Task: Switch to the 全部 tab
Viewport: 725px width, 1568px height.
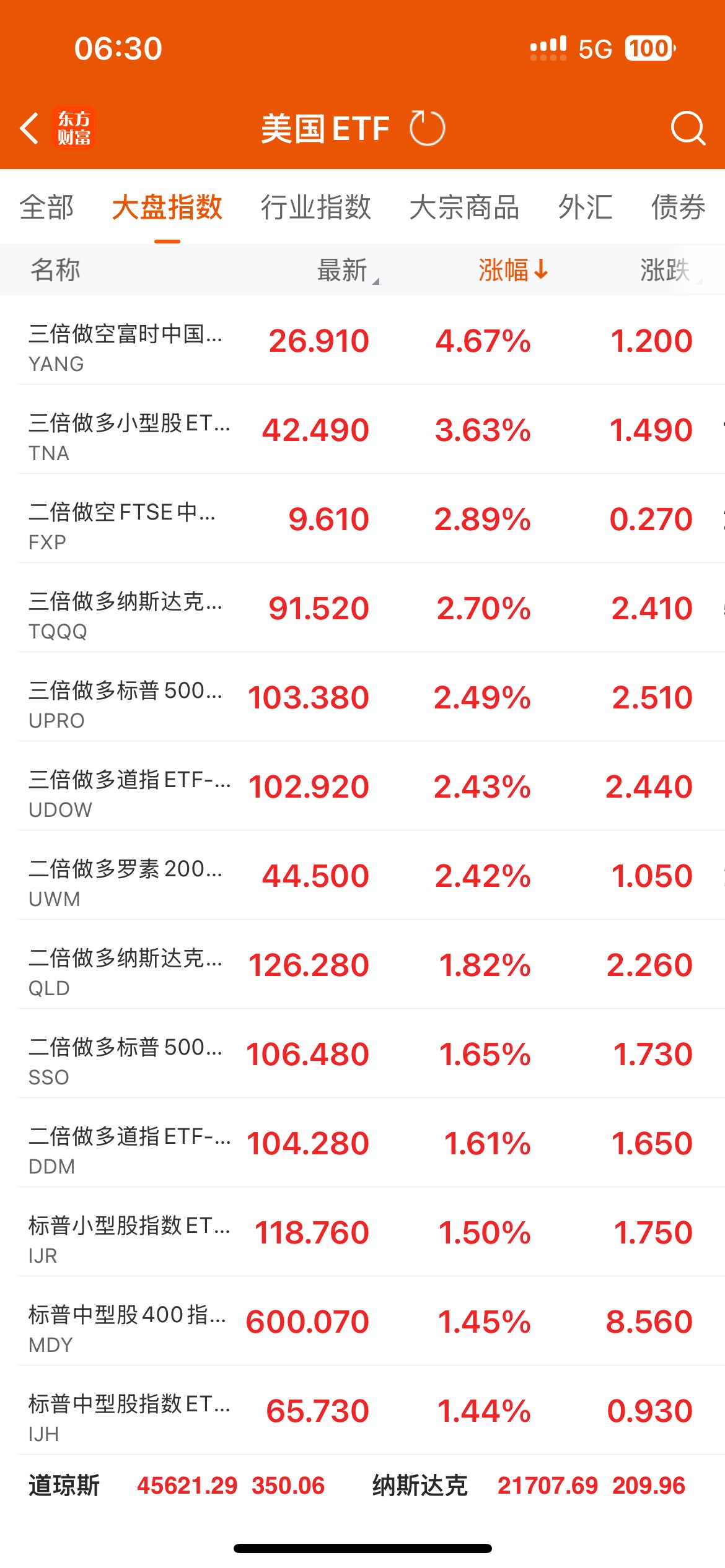Action: pyautogui.click(x=46, y=207)
